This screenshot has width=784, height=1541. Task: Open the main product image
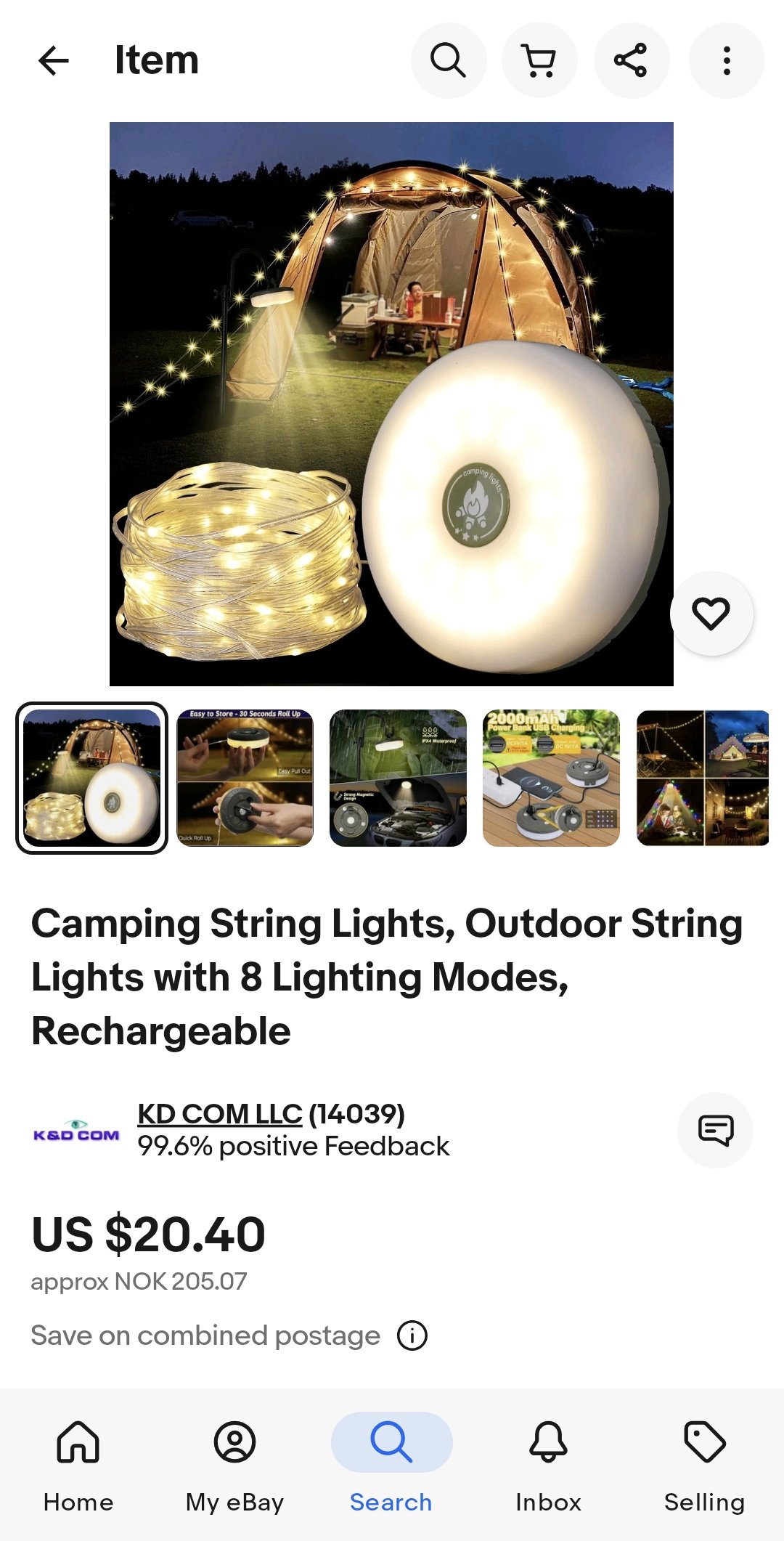pos(391,403)
